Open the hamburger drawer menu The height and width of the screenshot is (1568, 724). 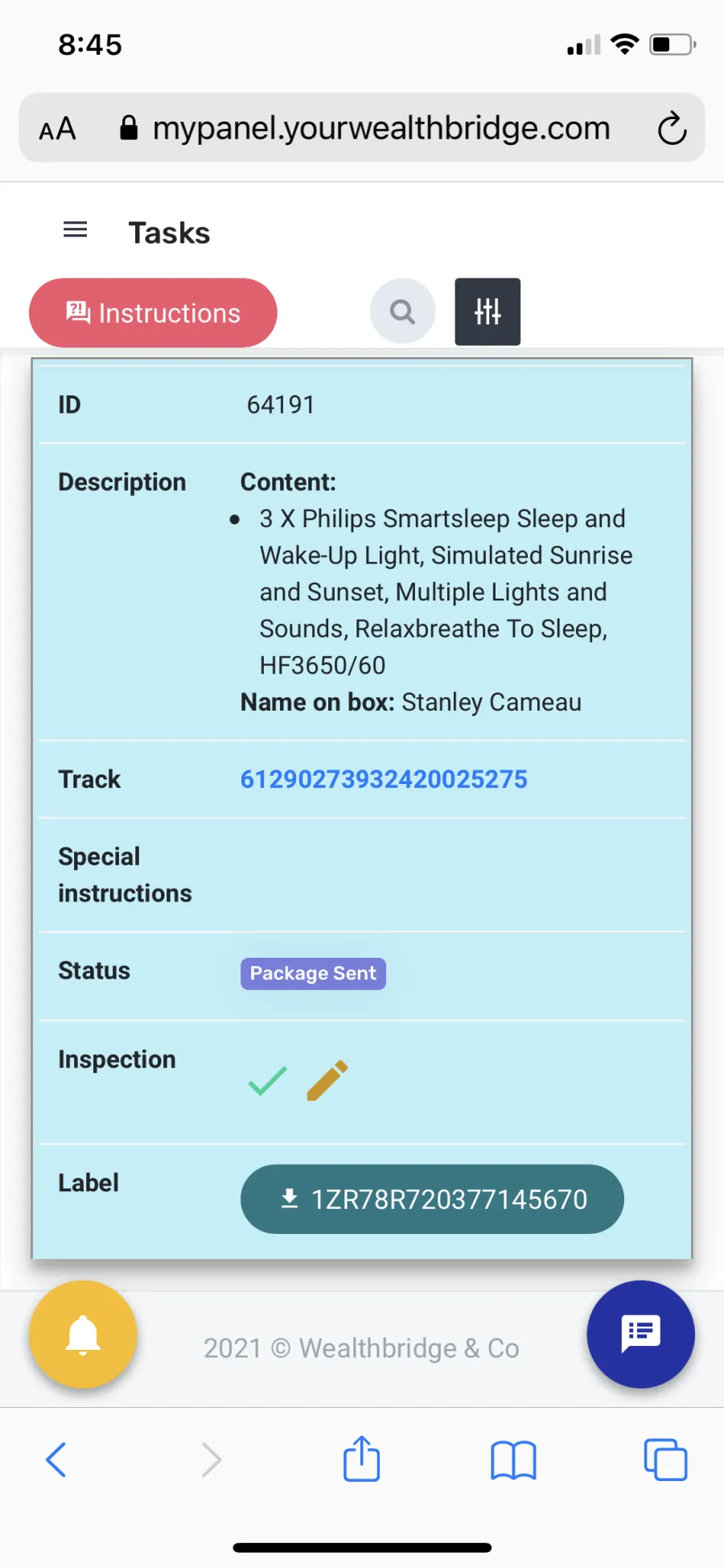tap(75, 230)
